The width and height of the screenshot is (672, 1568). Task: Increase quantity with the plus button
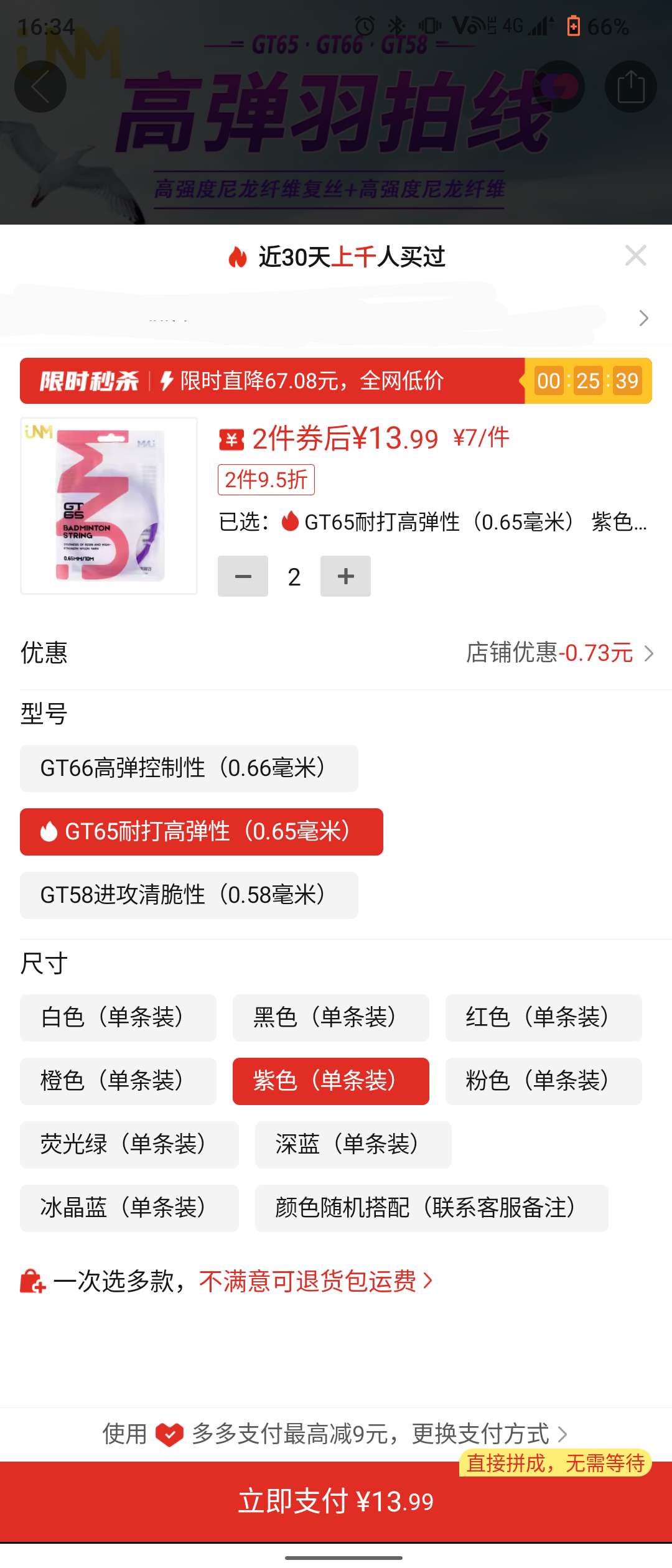tap(345, 577)
